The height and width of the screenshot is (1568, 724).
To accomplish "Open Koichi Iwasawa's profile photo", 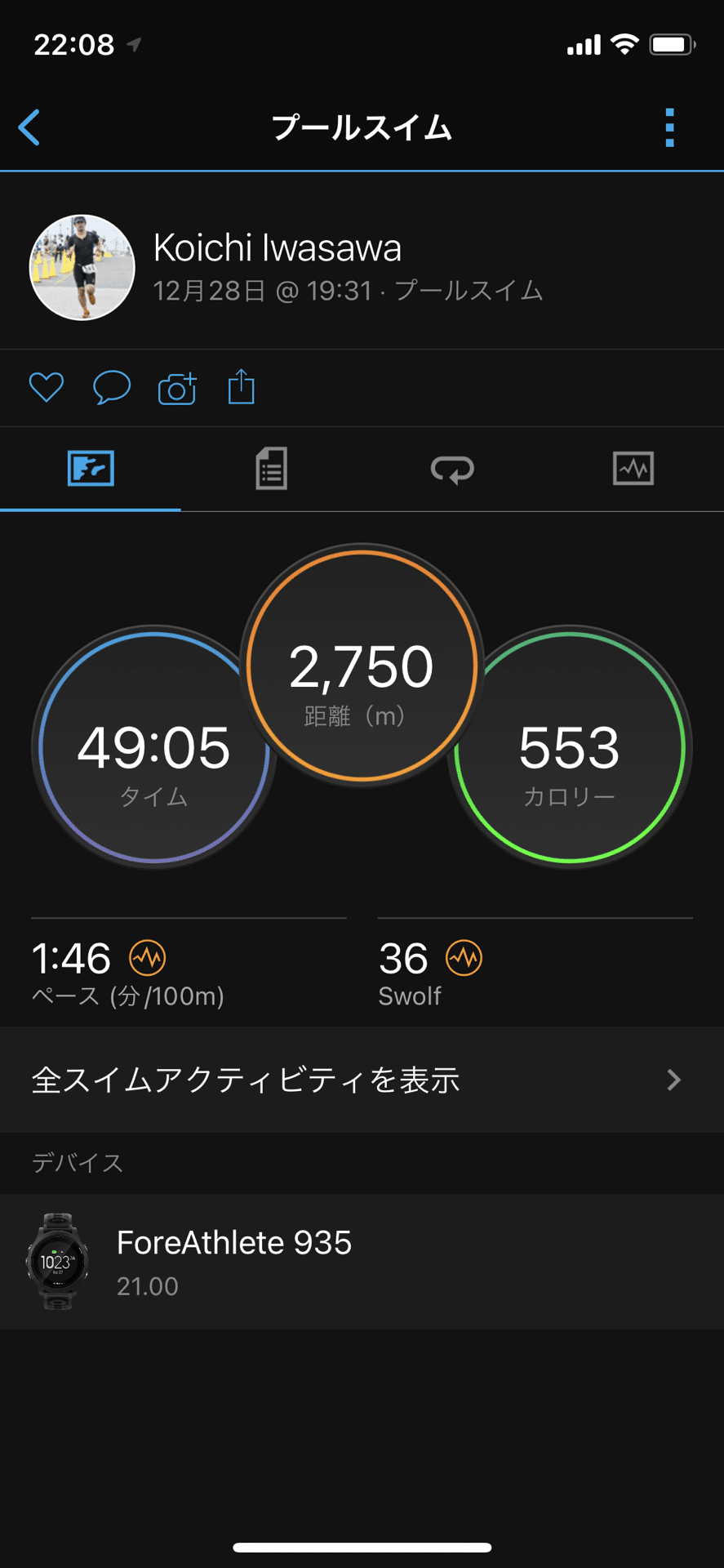I will [x=82, y=268].
